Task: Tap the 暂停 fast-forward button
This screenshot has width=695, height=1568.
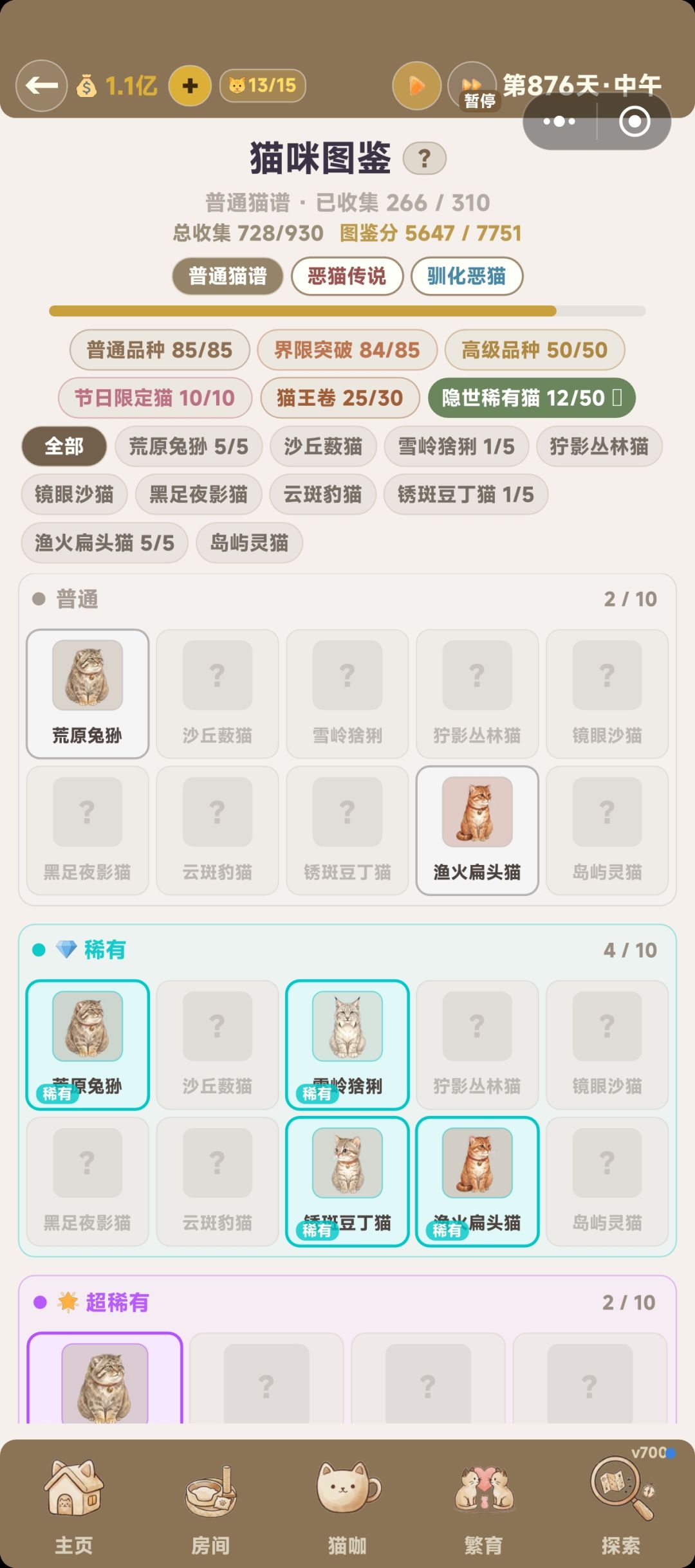Action: click(472, 86)
